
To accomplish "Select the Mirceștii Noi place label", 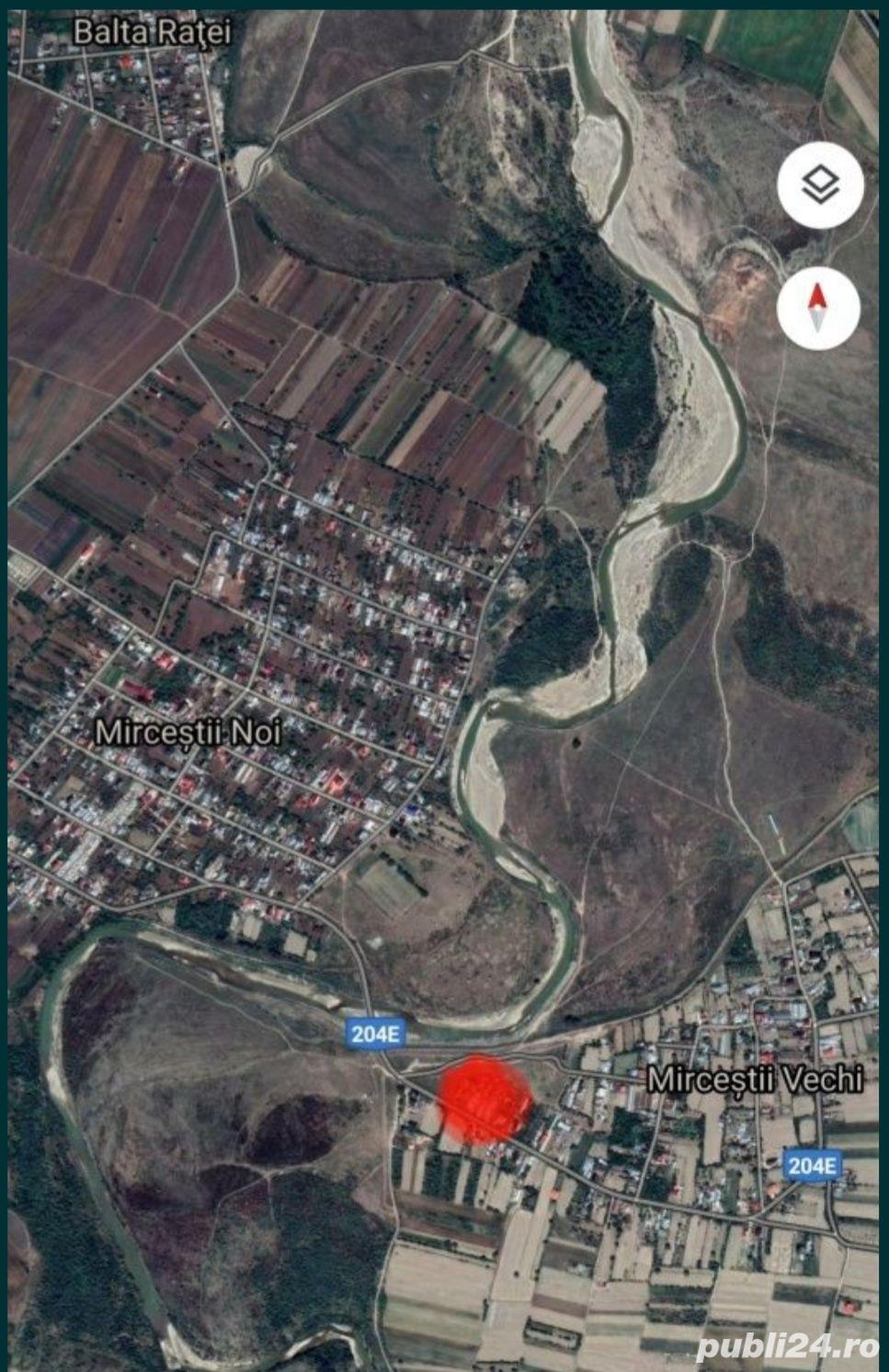I will (x=188, y=730).
